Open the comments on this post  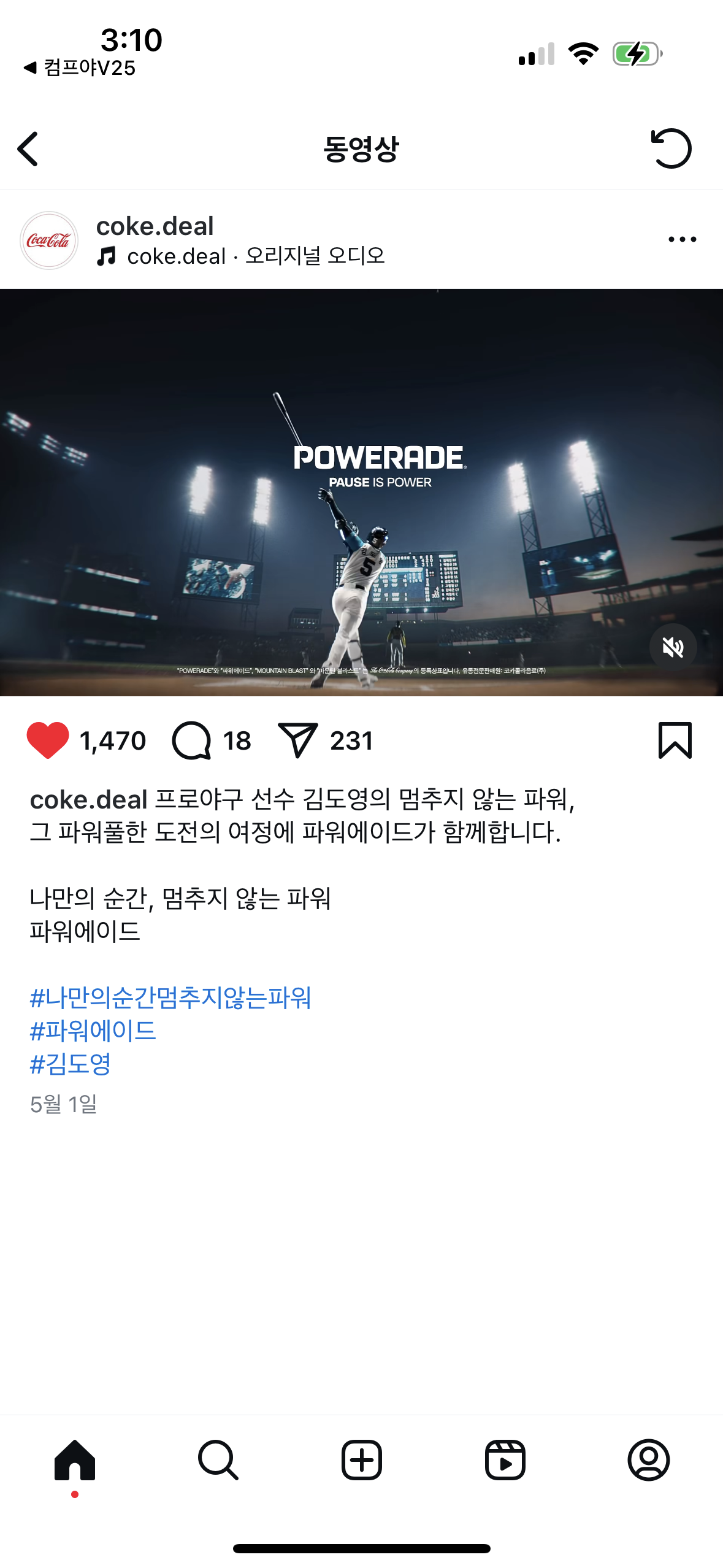point(192,740)
